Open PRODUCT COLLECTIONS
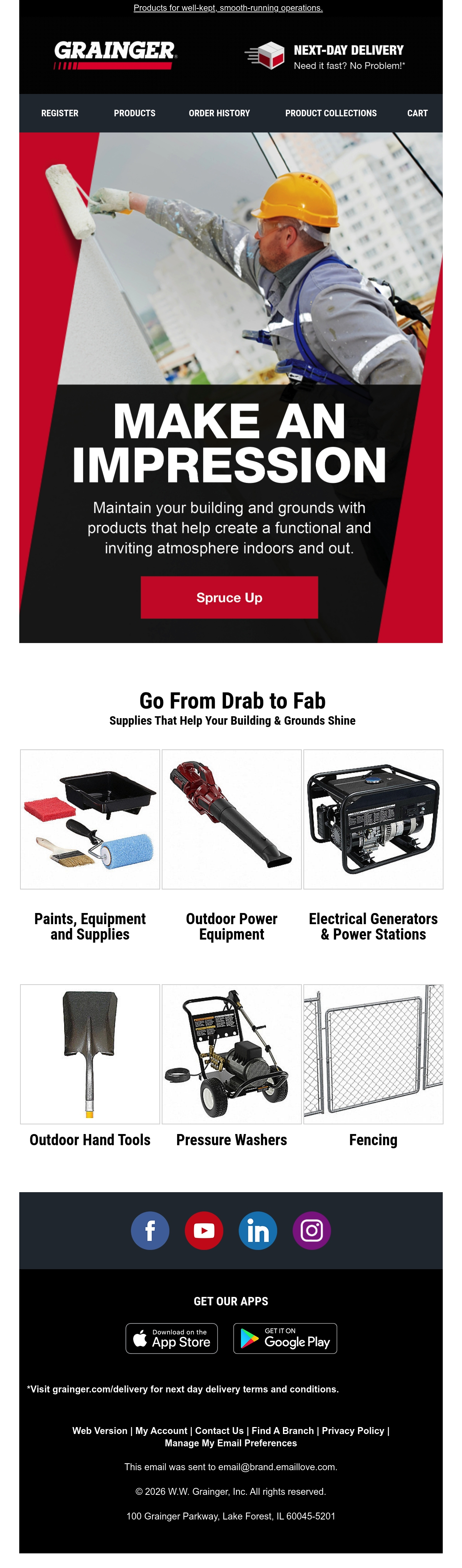 [330, 113]
